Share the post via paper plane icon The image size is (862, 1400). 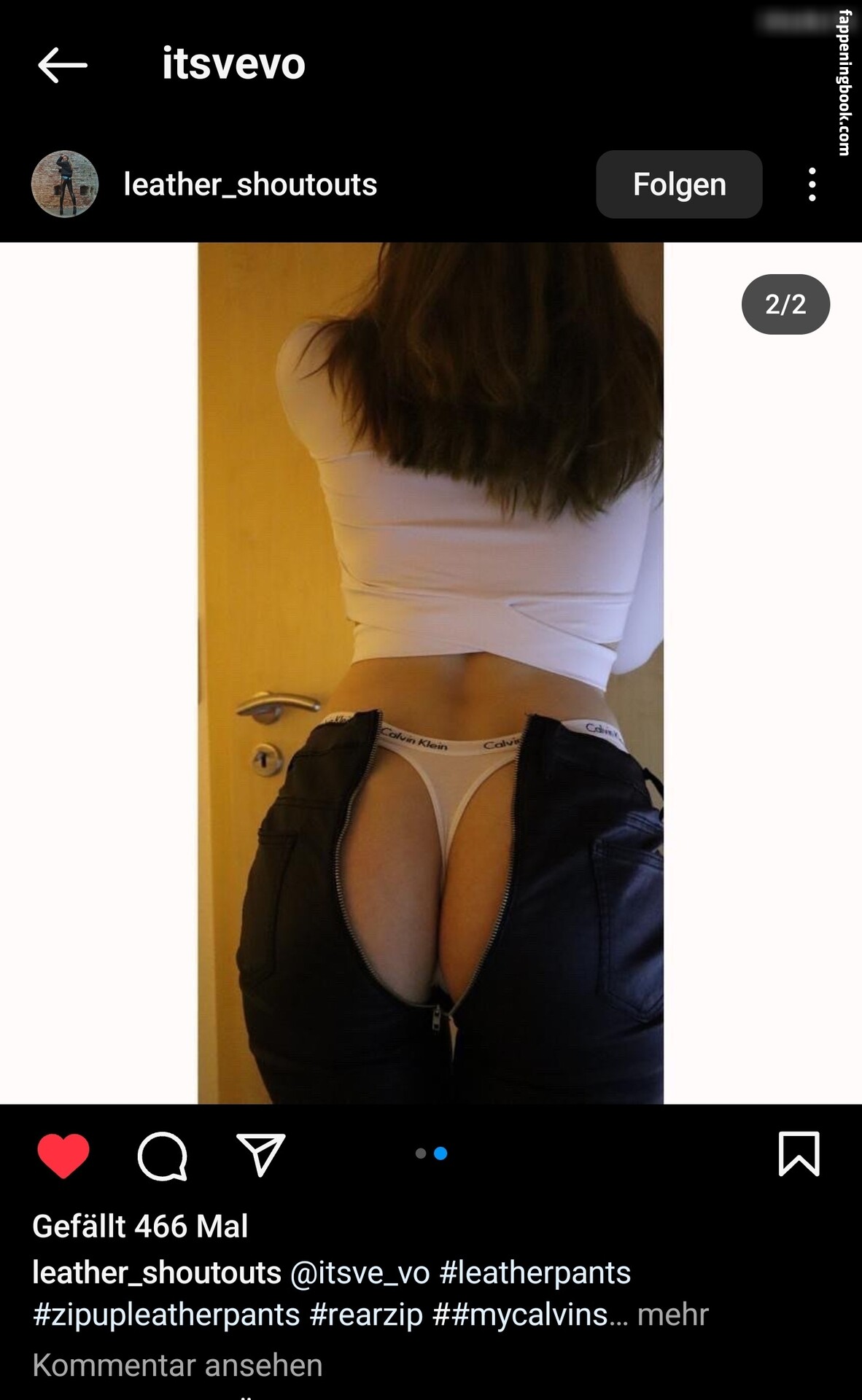pos(260,1154)
